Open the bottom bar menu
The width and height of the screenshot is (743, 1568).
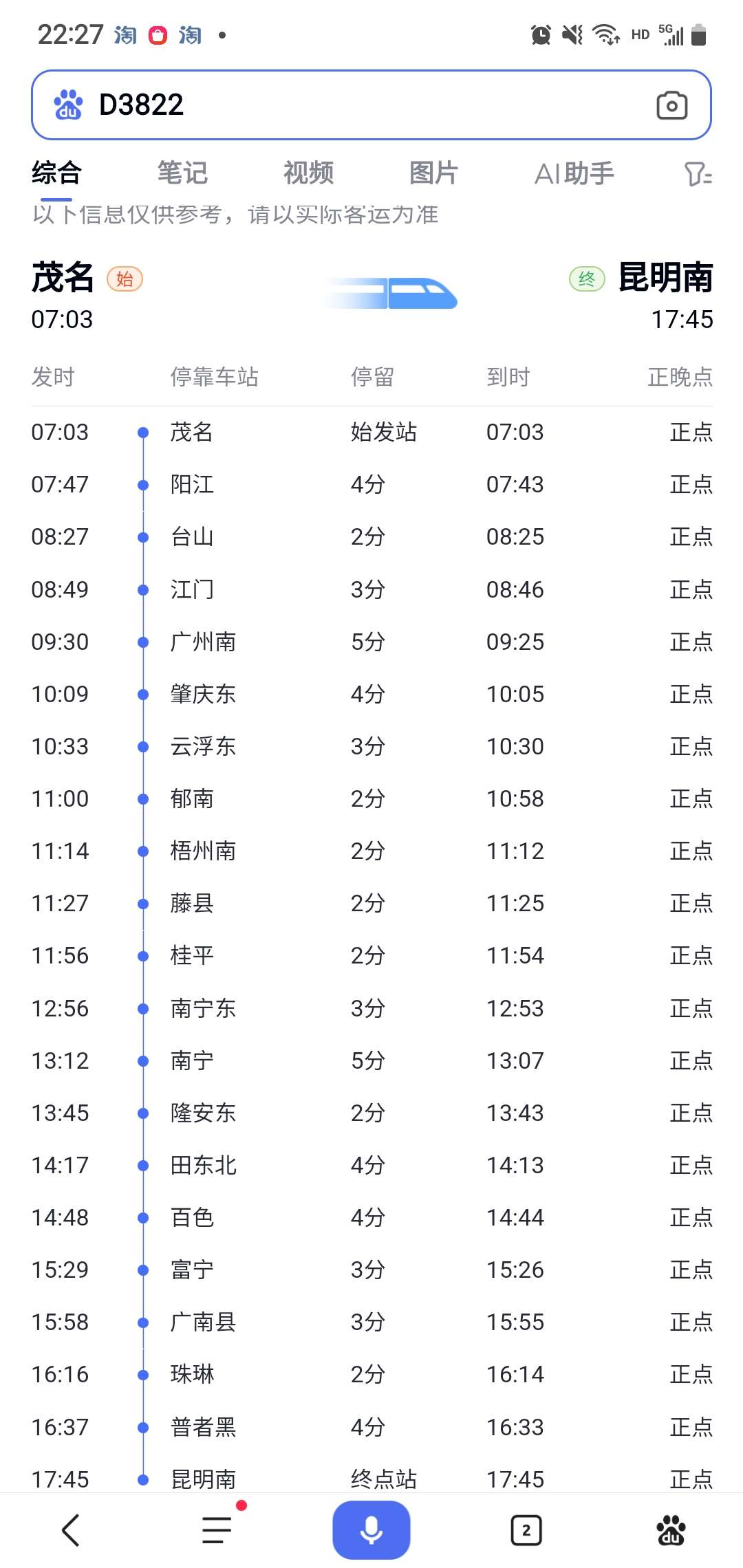[217, 1530]
